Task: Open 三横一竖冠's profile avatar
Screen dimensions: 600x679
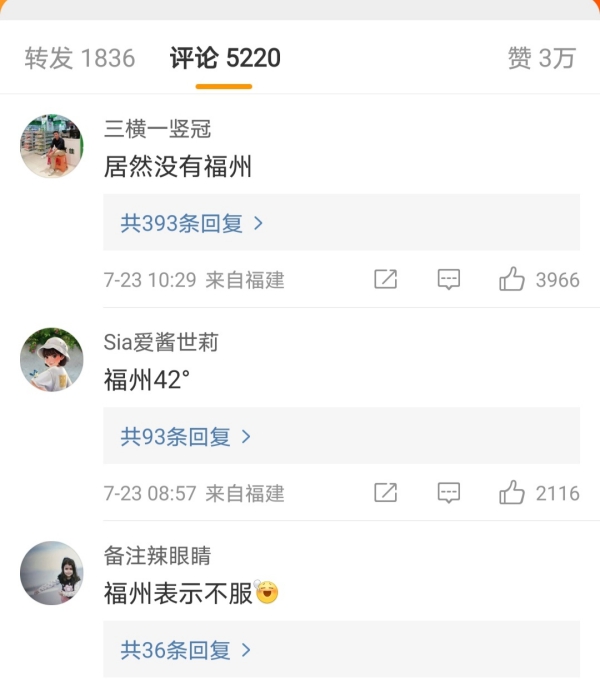Action: (51, 146)
